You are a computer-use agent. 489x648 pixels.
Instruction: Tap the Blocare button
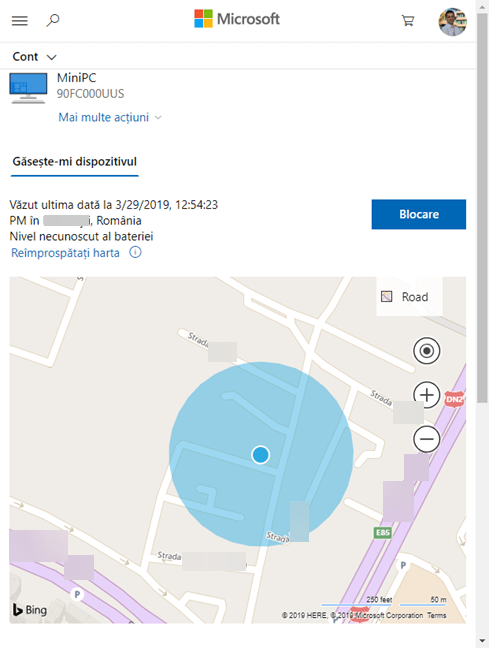tap(418, 214)
